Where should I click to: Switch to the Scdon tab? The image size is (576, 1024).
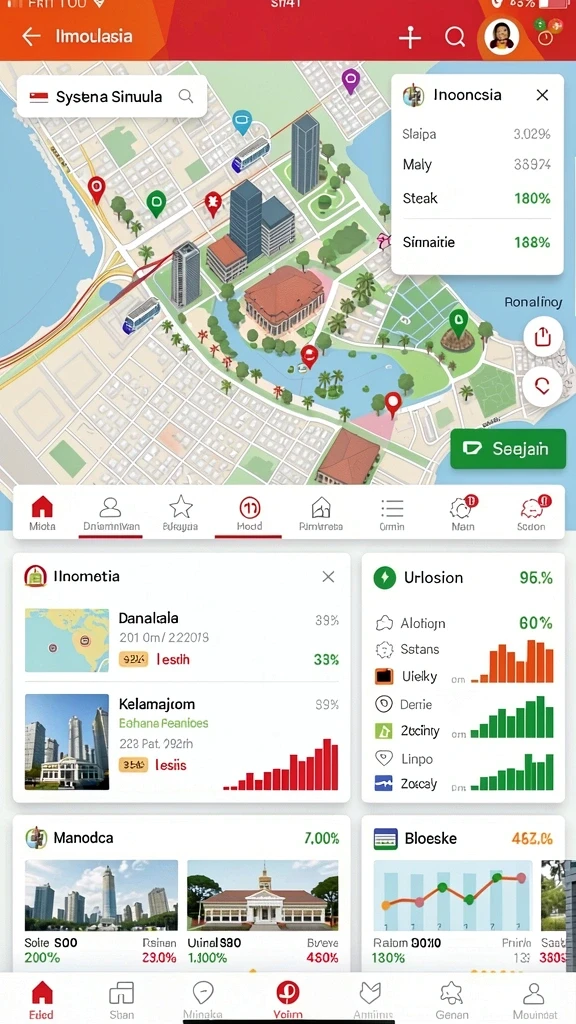tap(532, 513)
